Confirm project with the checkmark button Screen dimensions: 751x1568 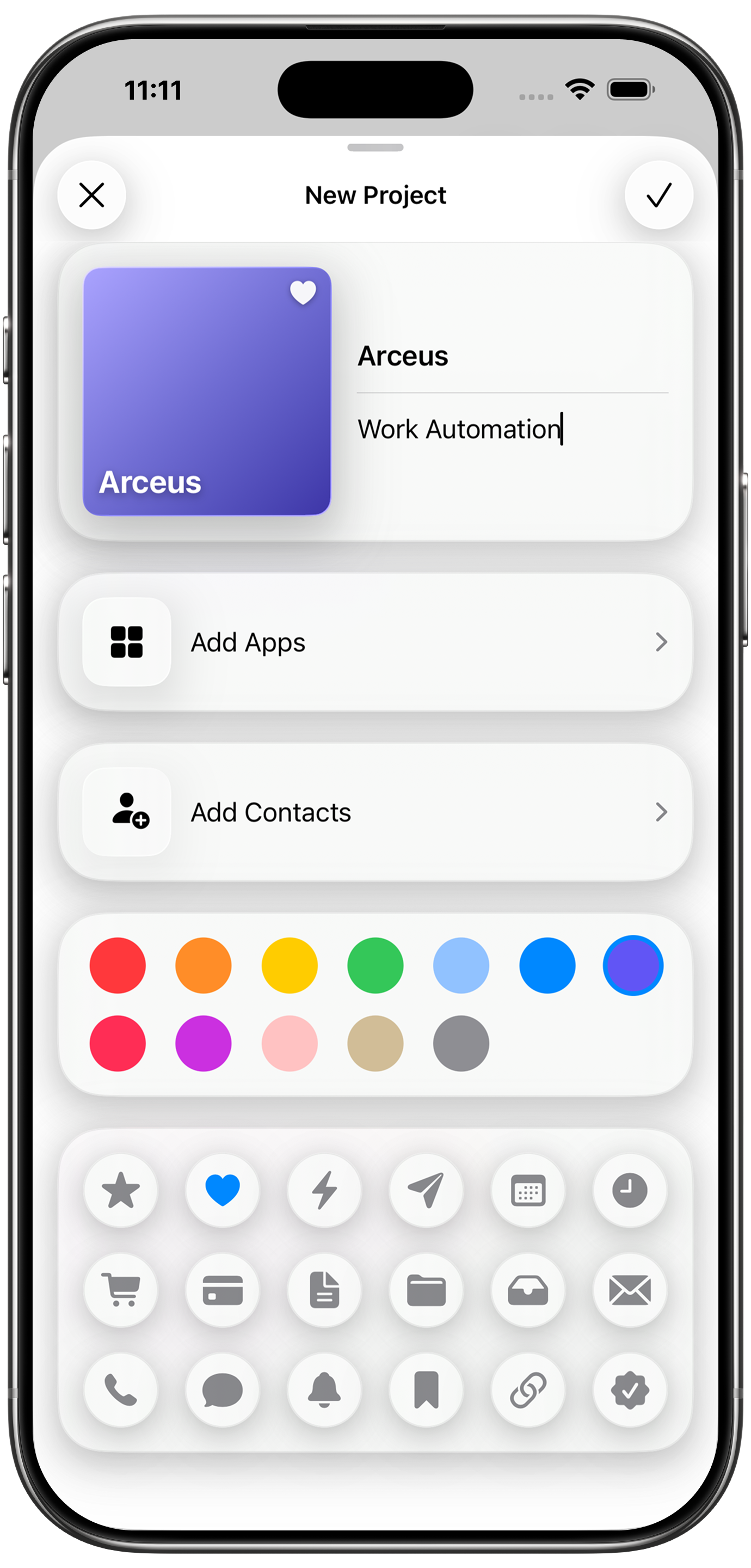pos(658,195)
